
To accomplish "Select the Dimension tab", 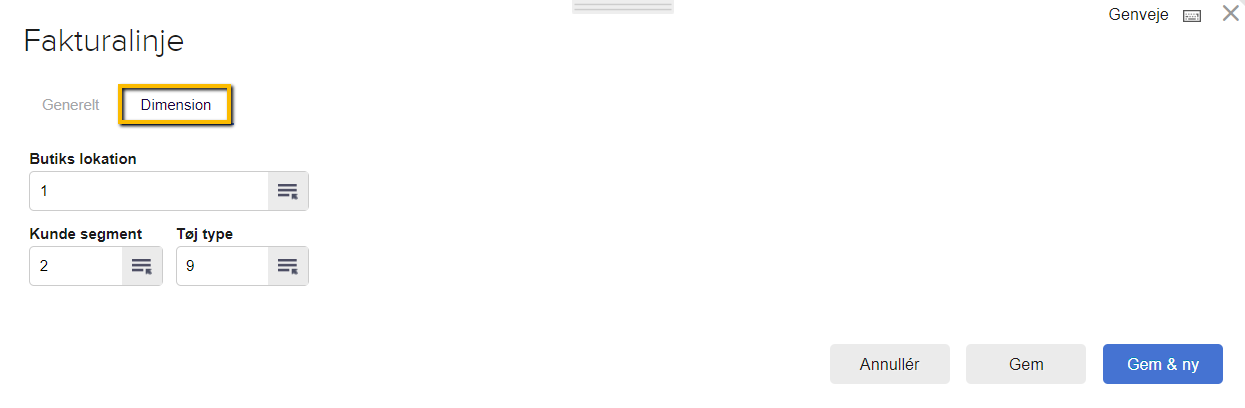I will click(176, 105).
